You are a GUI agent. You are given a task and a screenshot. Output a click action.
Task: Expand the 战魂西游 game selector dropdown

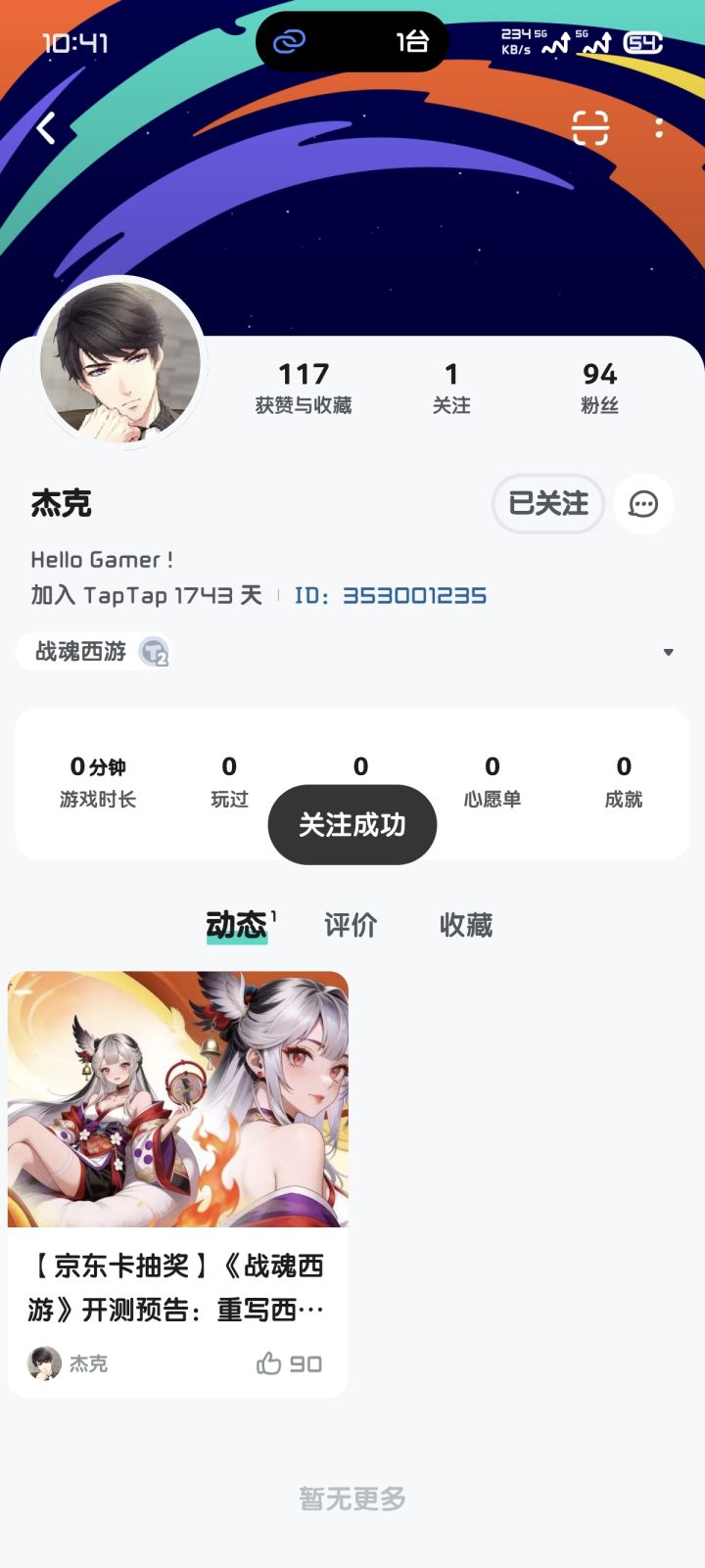(x=669, y=652)
